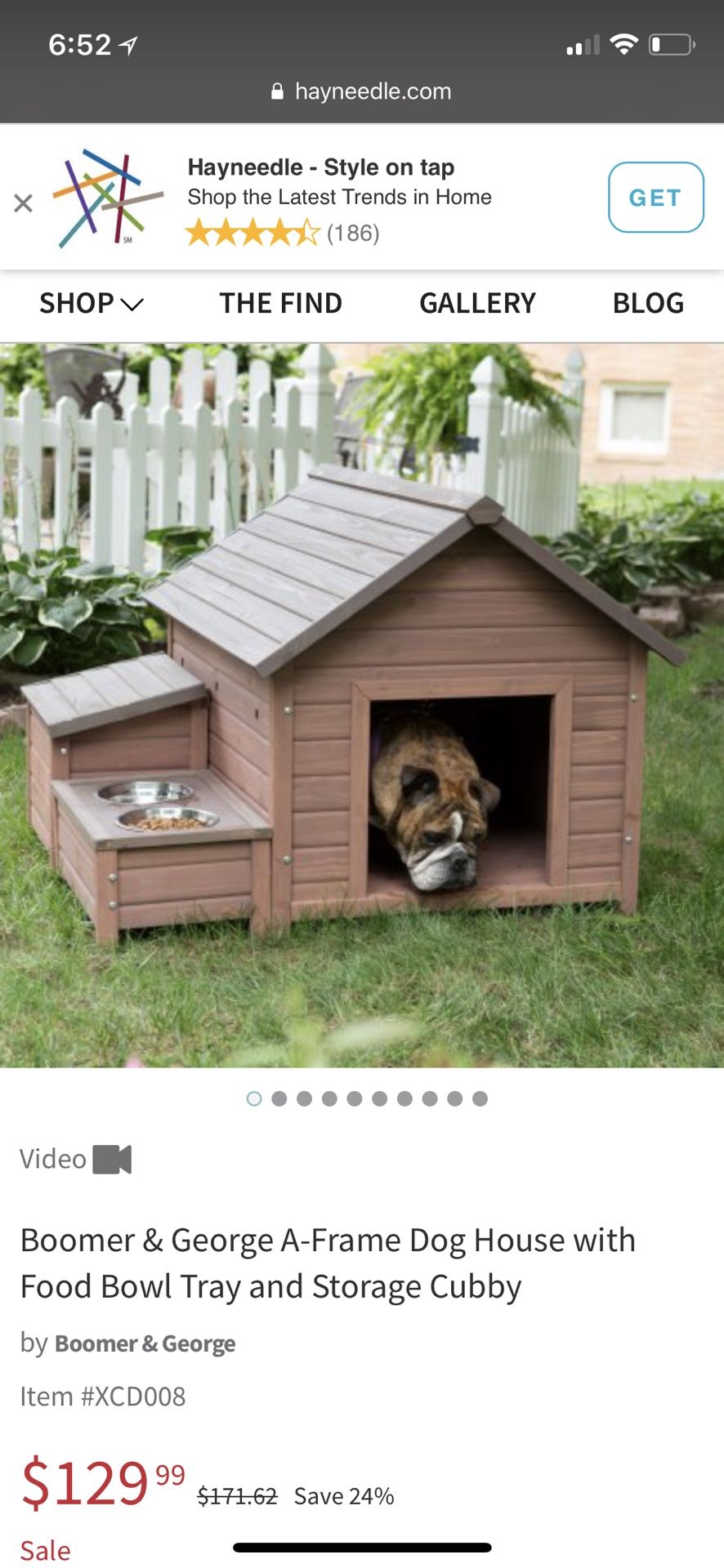
Task: Go to the GALLERY page
Action: pyautogui.click(x=477, y=304)
